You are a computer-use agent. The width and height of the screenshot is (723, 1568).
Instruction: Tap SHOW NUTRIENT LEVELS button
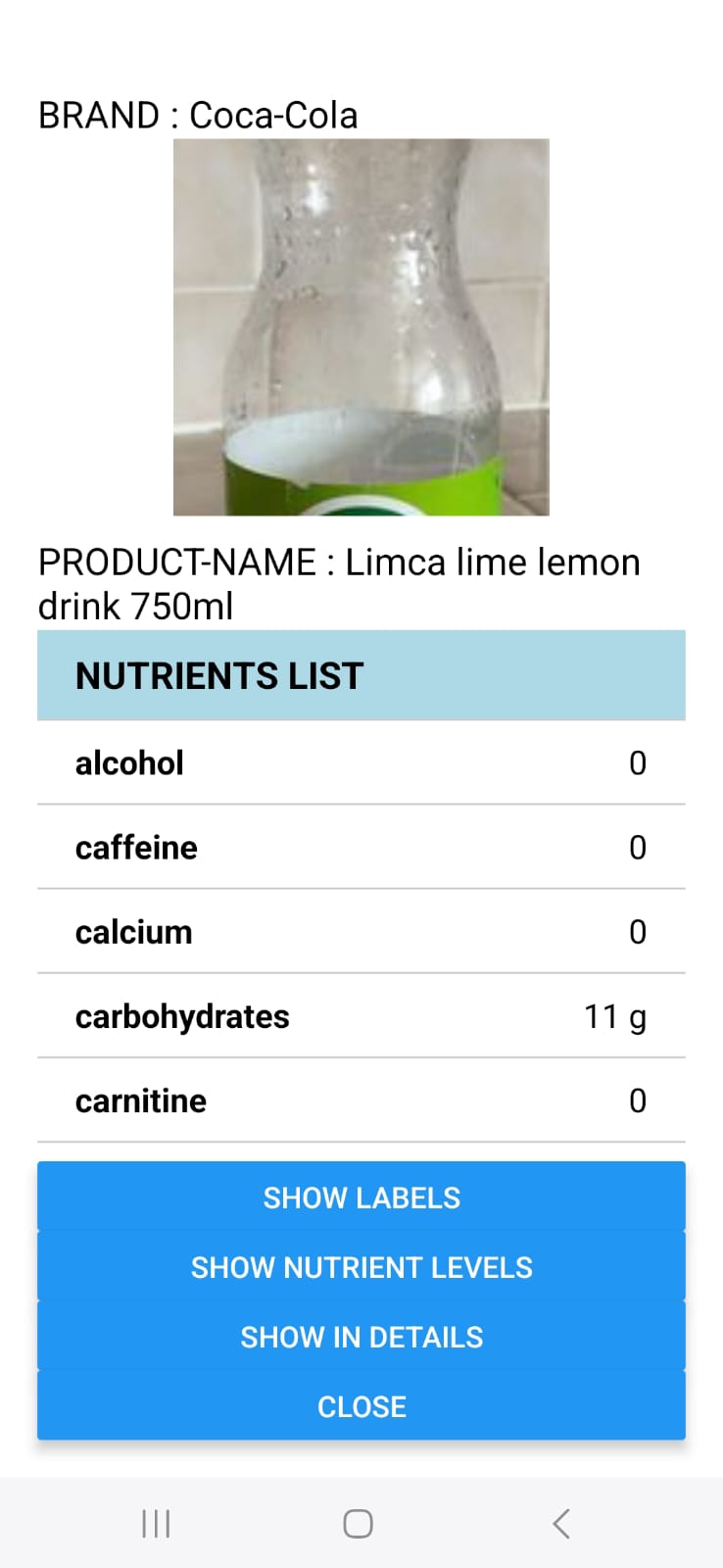361,1266
